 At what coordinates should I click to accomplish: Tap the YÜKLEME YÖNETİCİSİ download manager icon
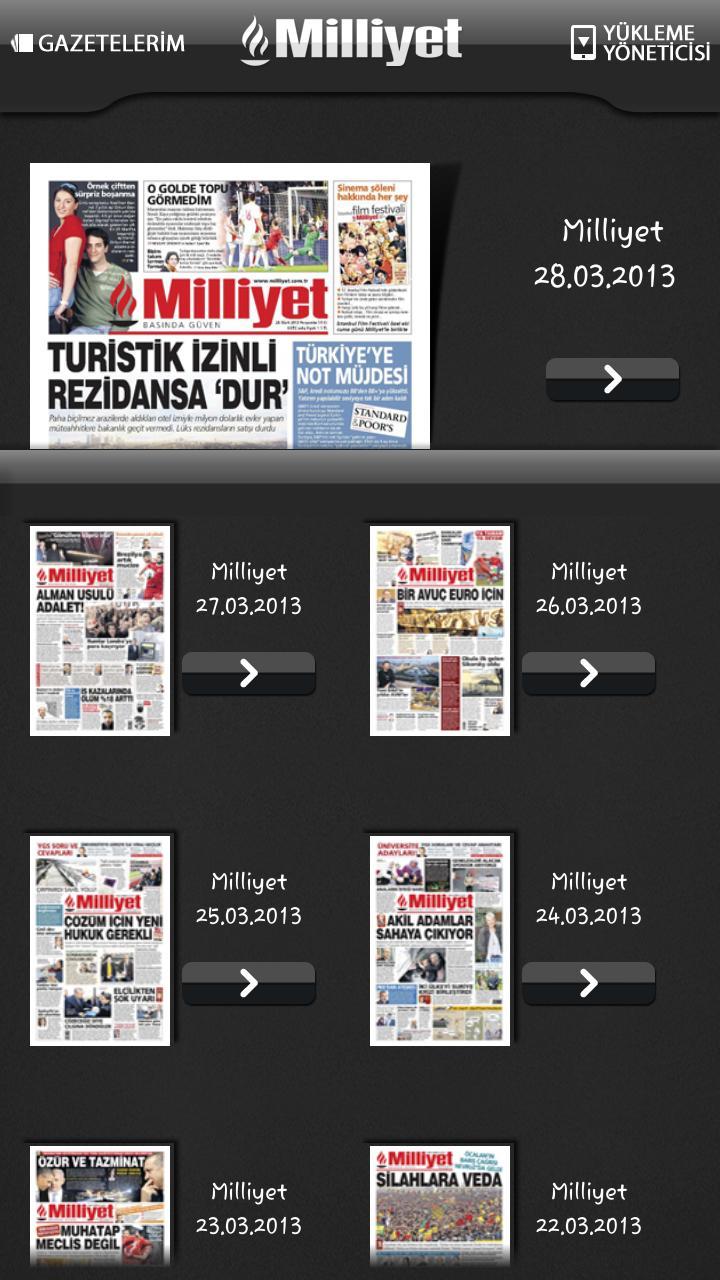(581, 42)
